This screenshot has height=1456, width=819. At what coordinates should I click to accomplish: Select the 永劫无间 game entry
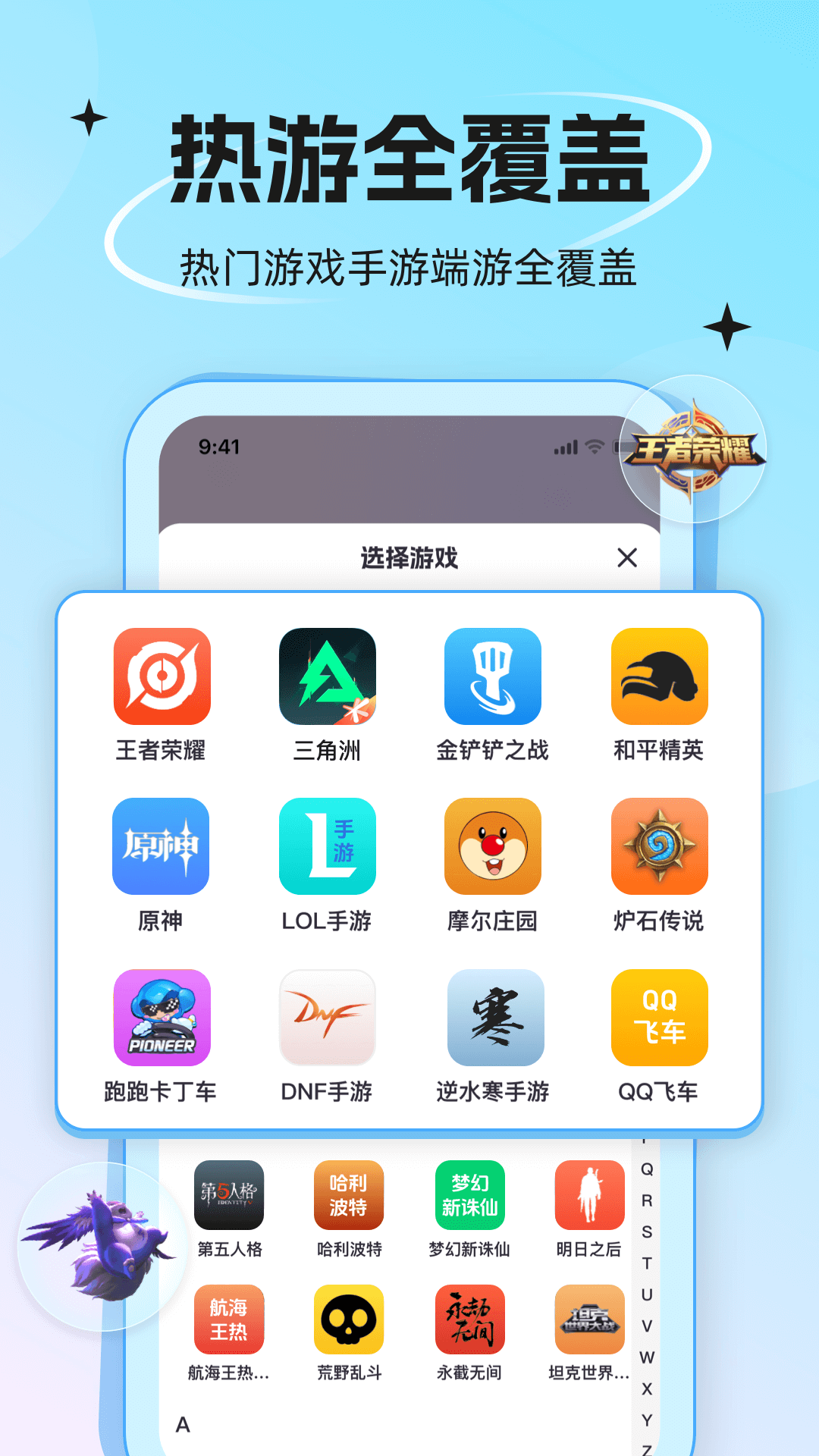[469, 1319]
